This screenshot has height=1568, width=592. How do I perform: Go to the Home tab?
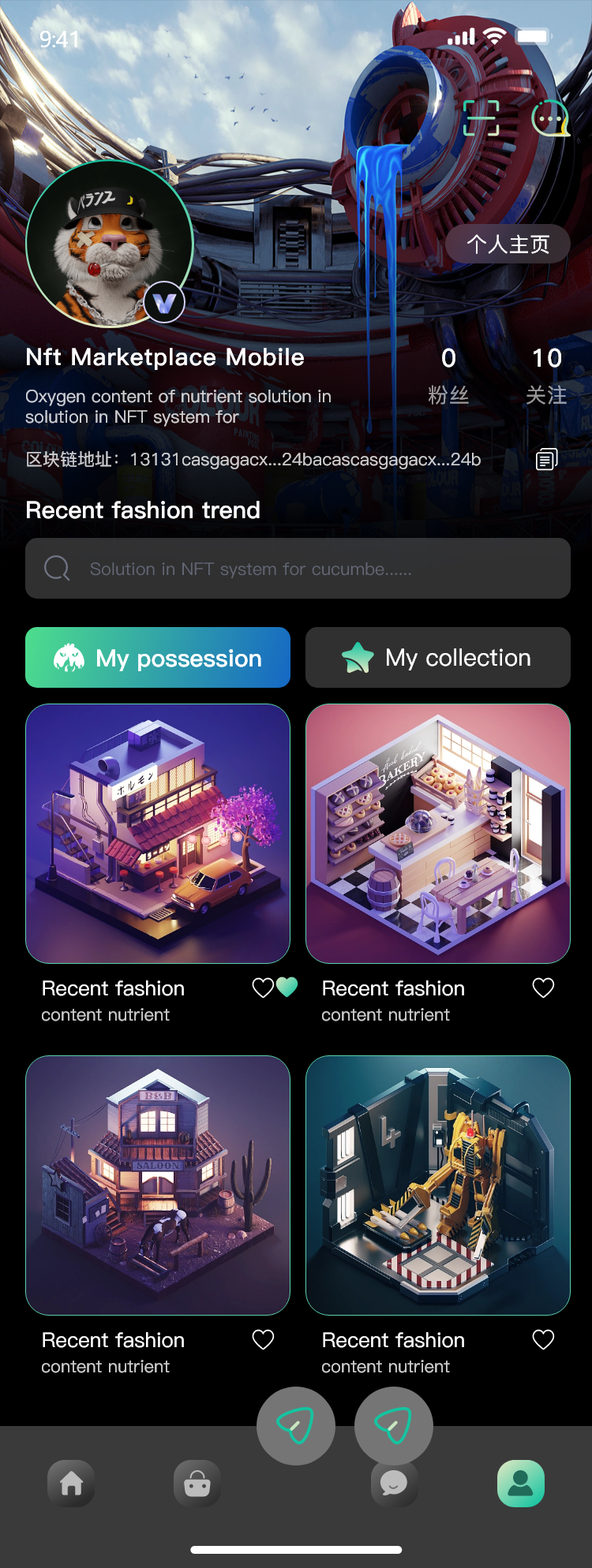click(71, 1484)
